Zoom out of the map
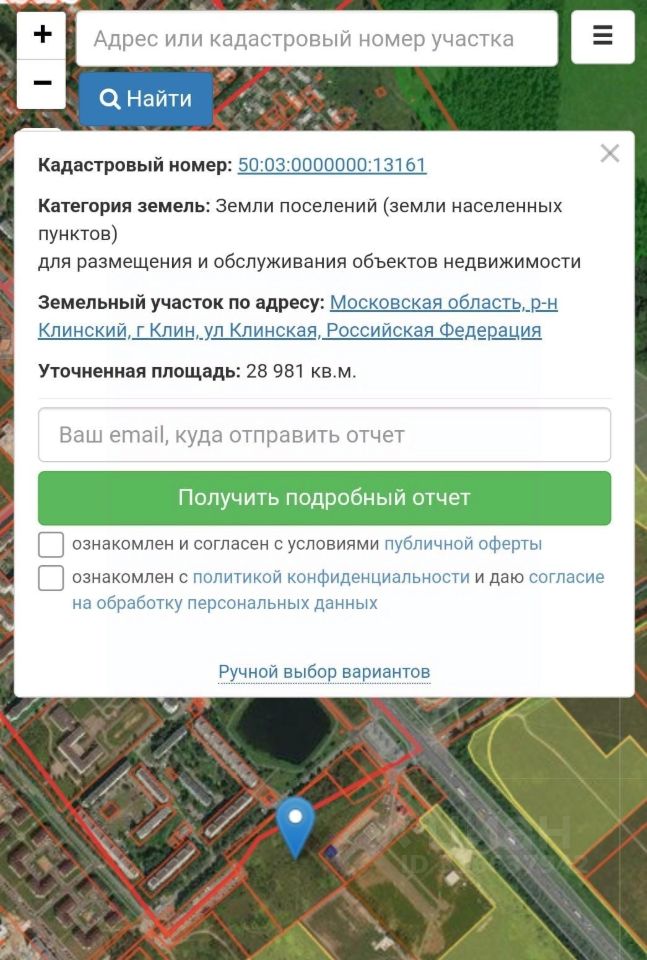 pyautogui.click(x=42, y=83)
